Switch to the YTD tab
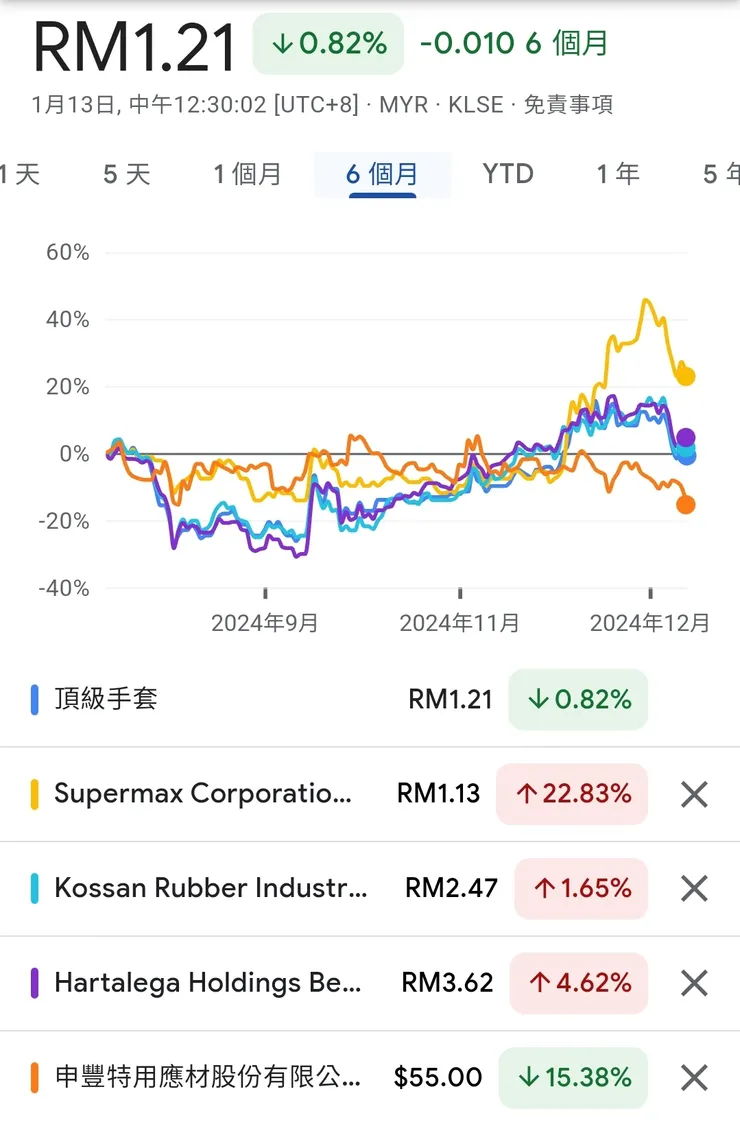 coord(507,173)
